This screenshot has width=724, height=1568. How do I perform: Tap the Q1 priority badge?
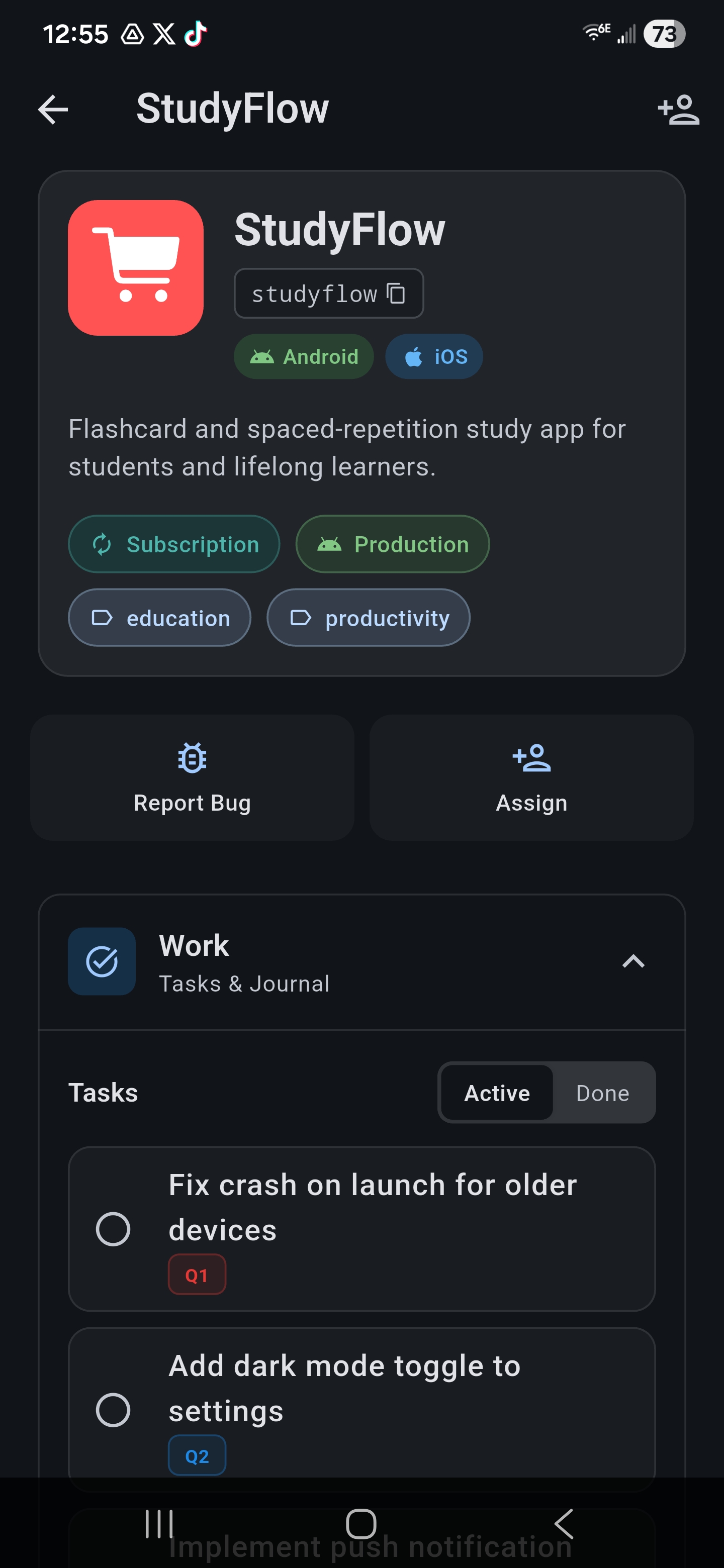click(x=197, y=1274)
